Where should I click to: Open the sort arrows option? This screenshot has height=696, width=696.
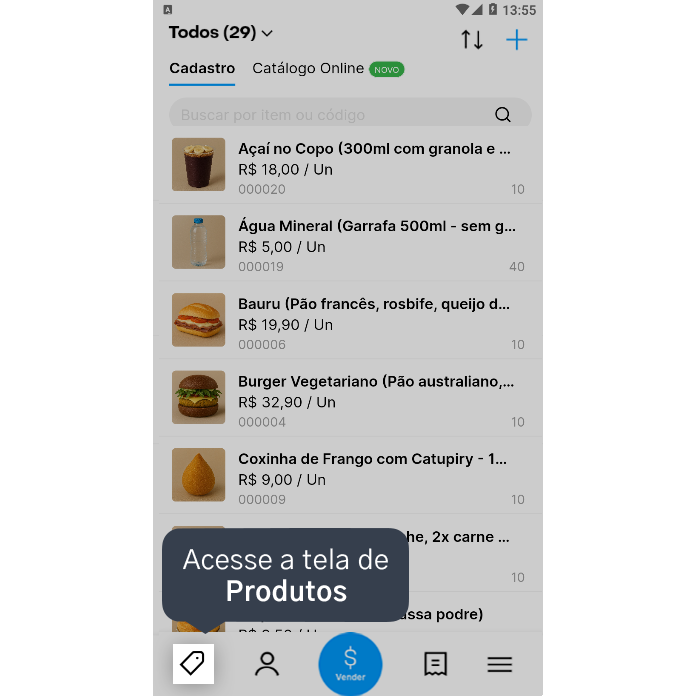[x=472, y=40]
